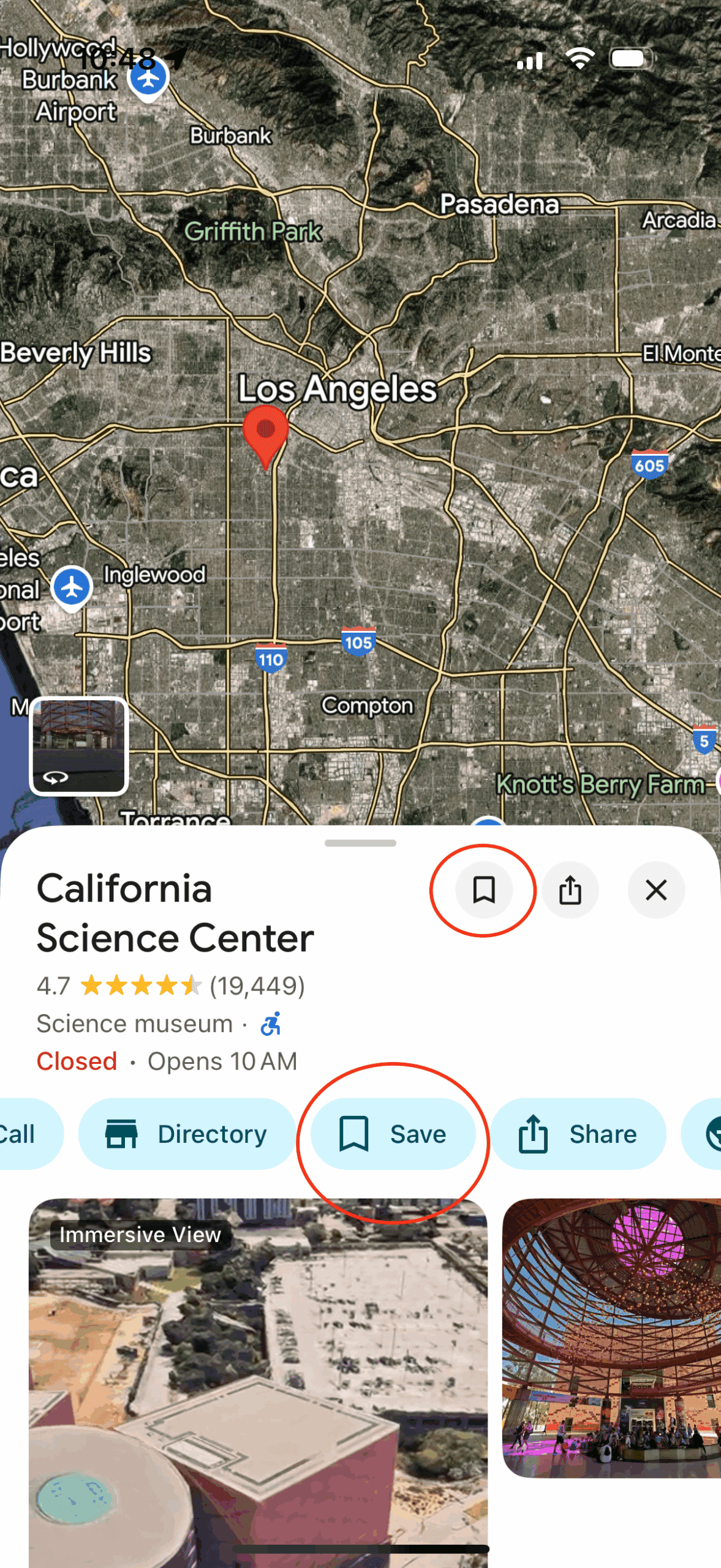The width and height of the screenshot is (721, 1568).
Task: Select the Hollywood Burbank Airport marker
Action: click(148, 78)
